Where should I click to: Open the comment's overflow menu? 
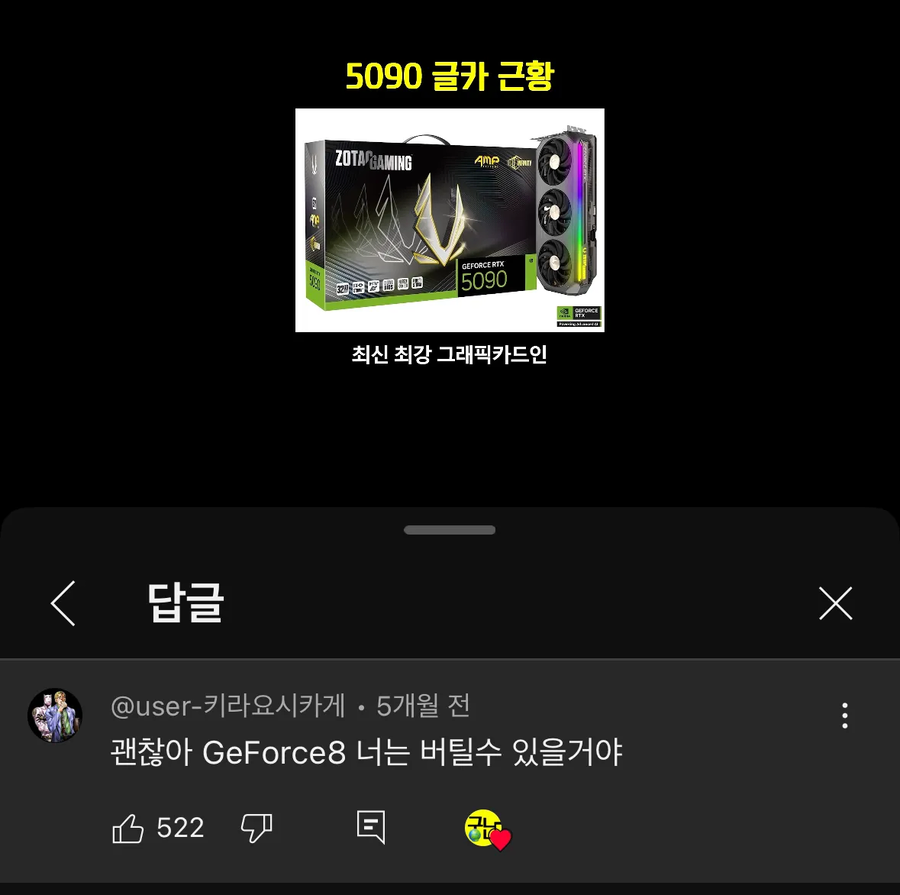pyautogui.click(x=845, y=715)
